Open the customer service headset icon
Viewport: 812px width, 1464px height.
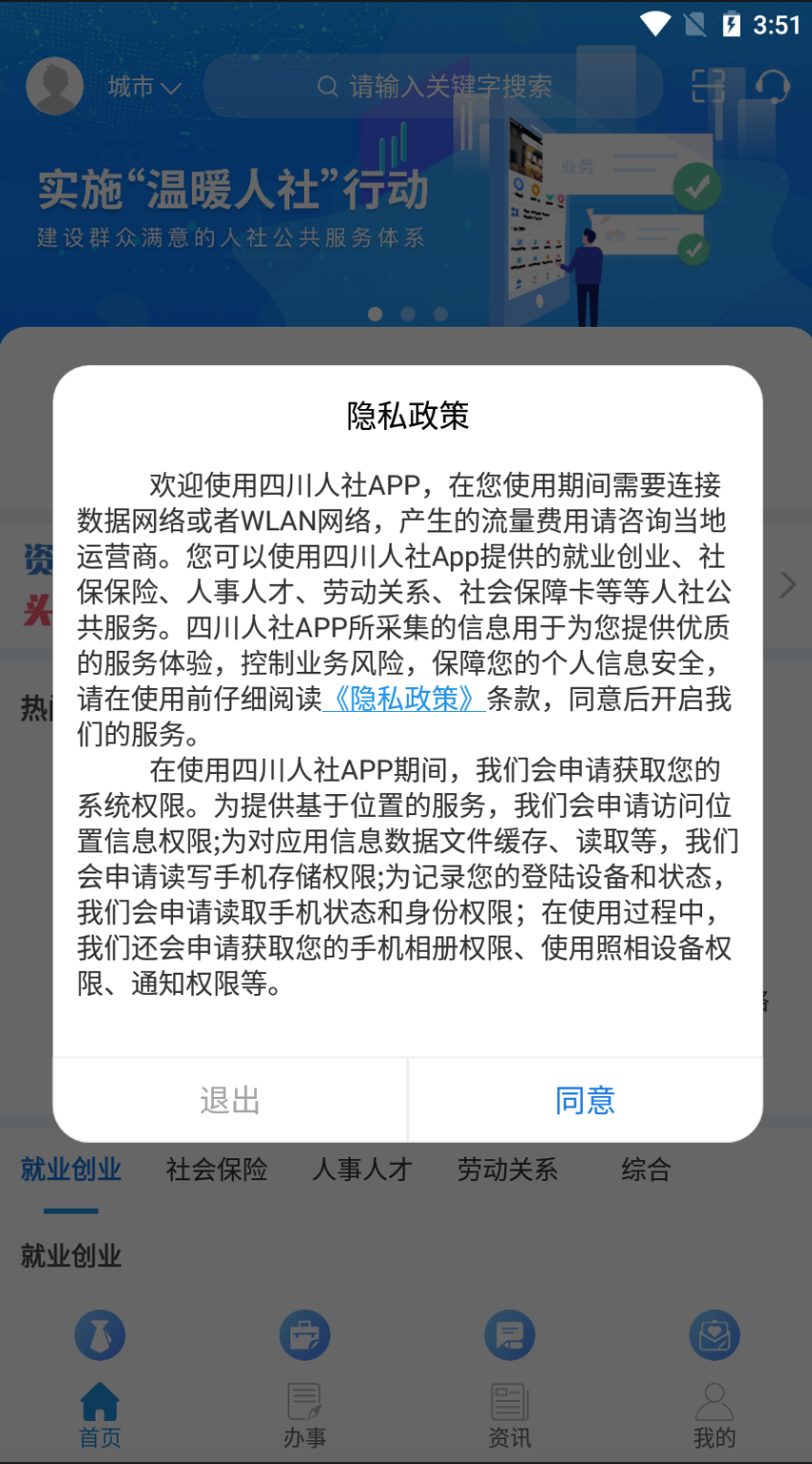(x=770, y=86)
